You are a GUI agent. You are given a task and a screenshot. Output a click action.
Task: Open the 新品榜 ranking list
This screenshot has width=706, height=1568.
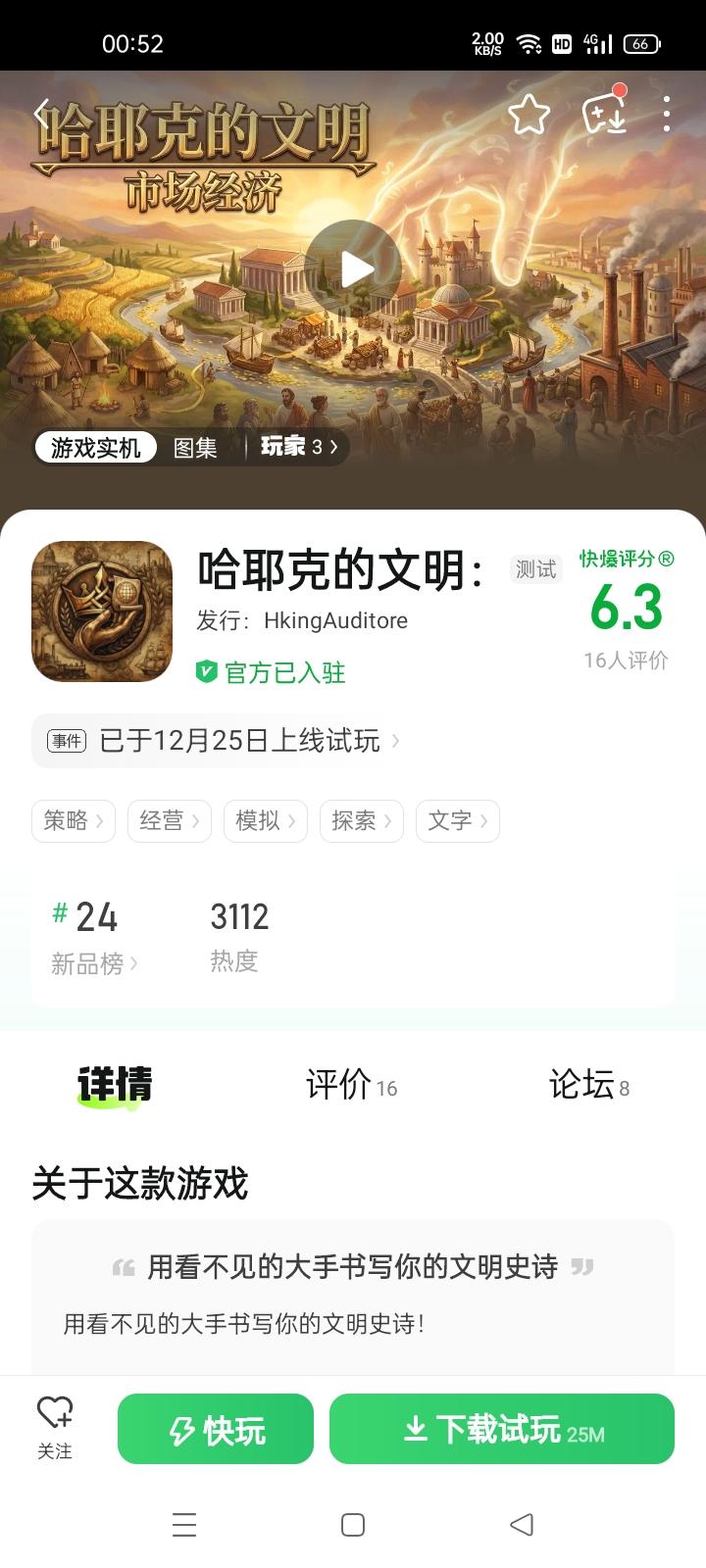click(93, 964)
